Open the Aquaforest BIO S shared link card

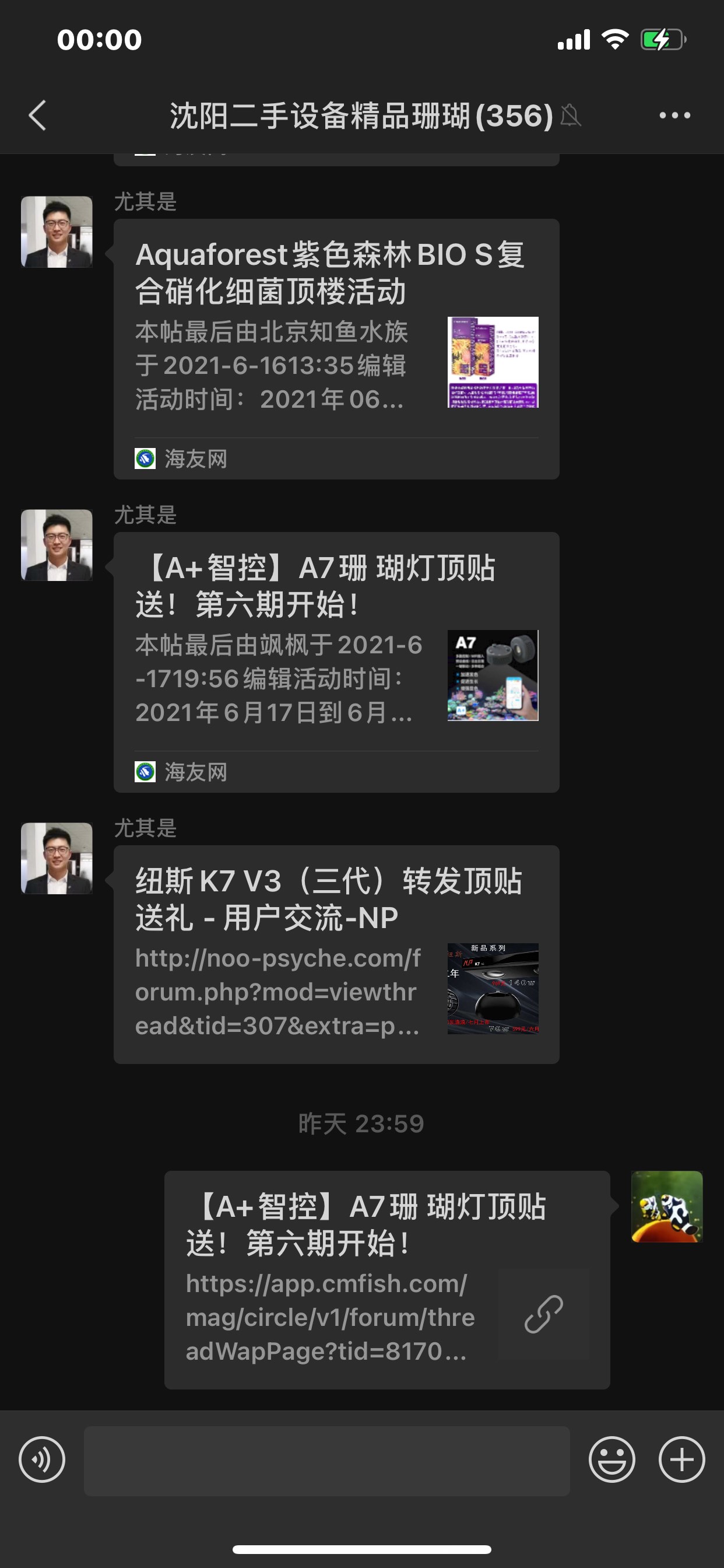point(336,349)
